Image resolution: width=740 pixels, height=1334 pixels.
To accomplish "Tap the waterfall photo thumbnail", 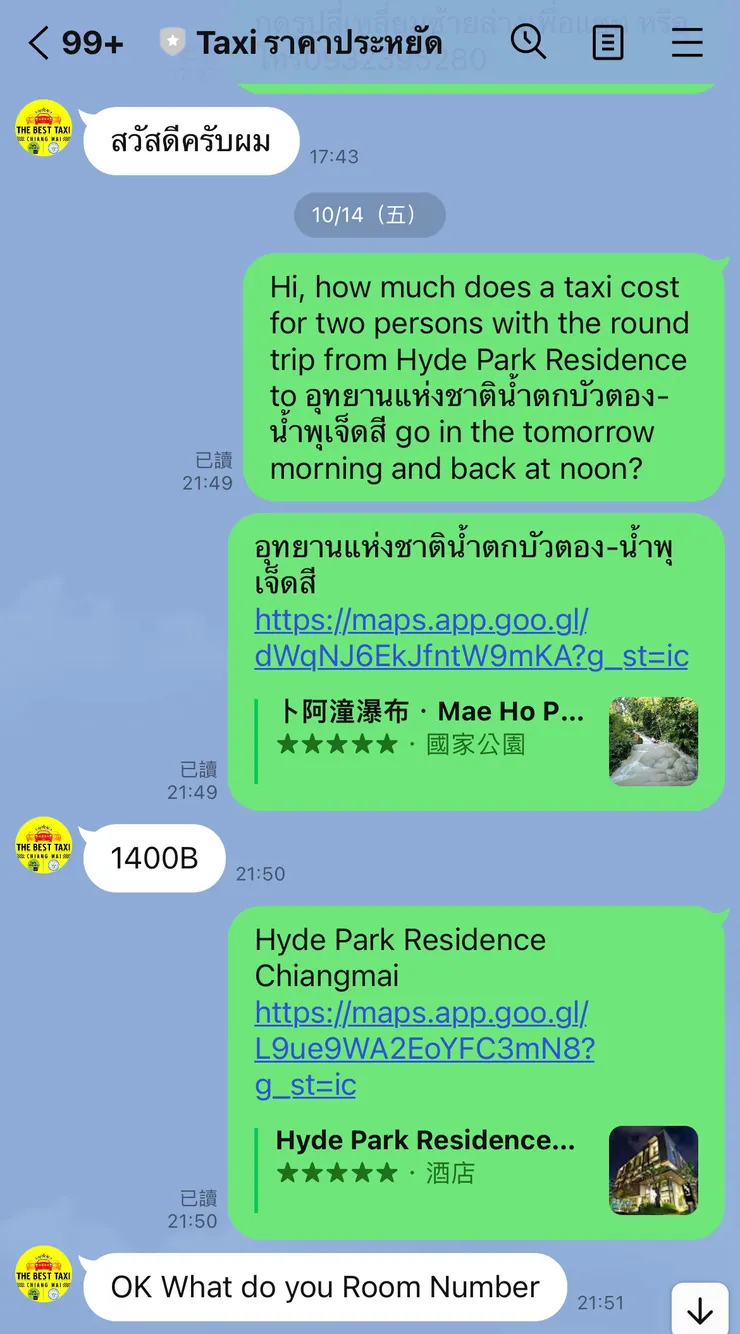I will tap(653, 741).
